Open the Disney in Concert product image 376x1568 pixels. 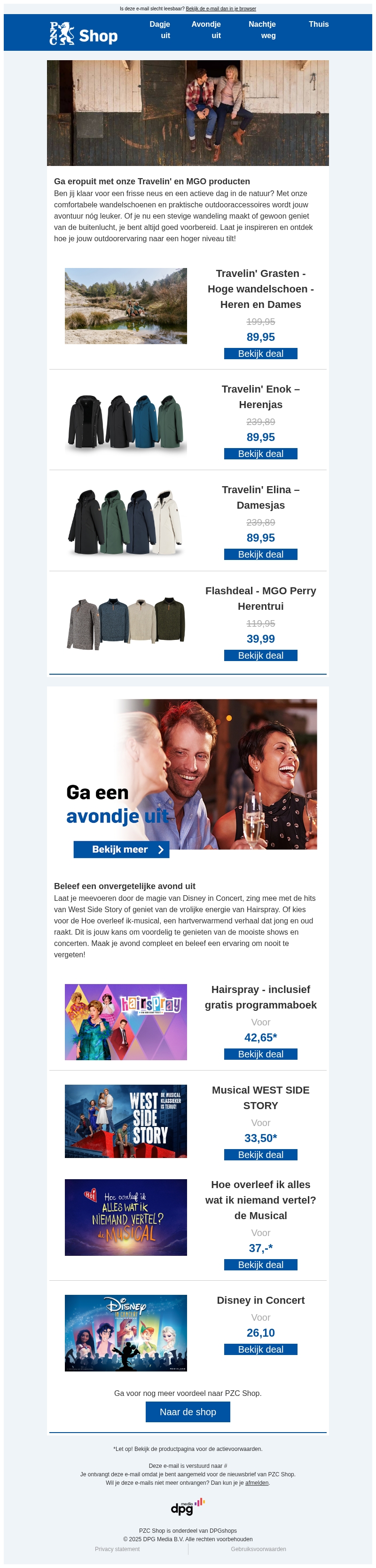(126, 1333)
